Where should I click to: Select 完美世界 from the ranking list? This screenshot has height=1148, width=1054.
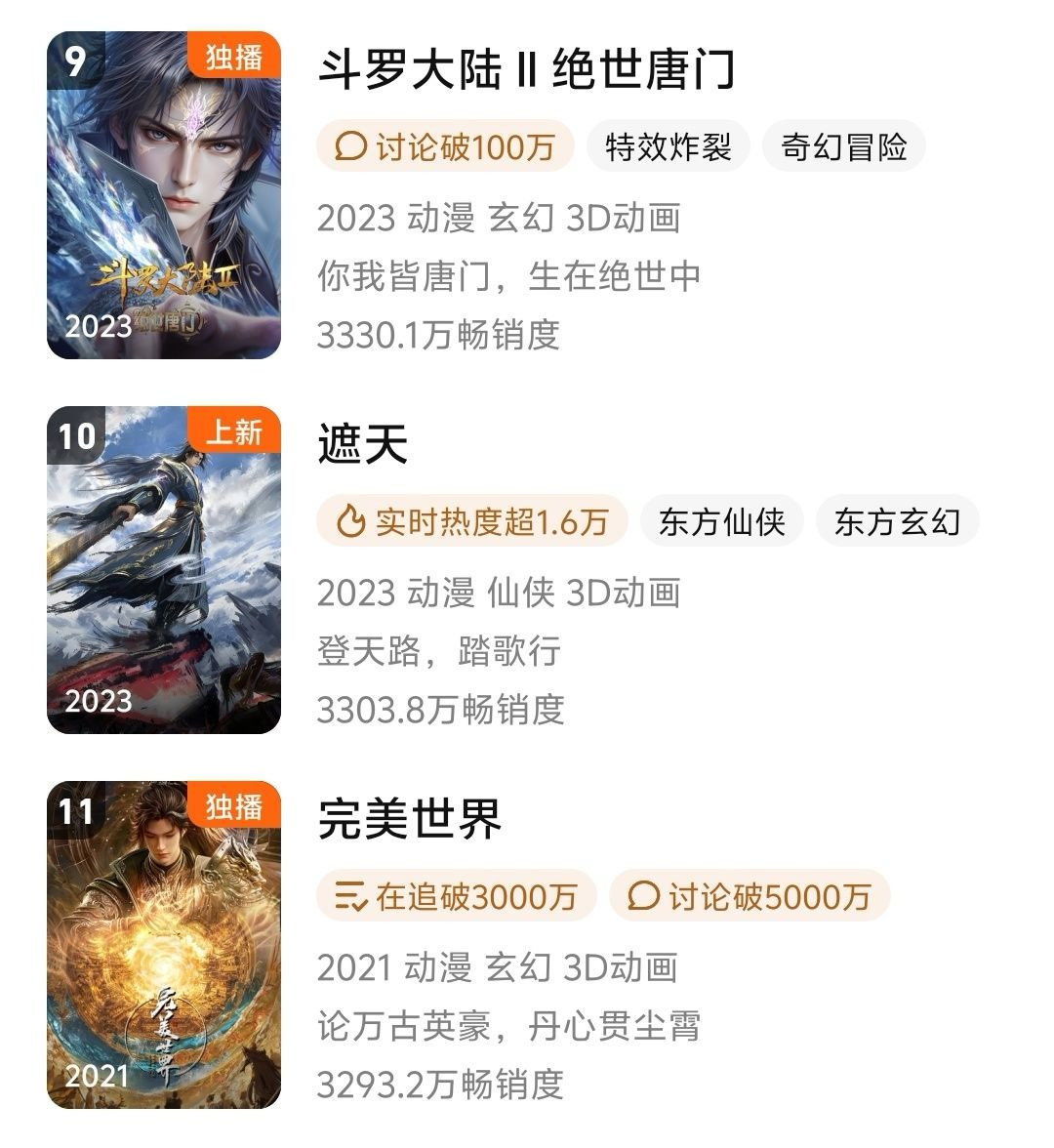(410, 819)
